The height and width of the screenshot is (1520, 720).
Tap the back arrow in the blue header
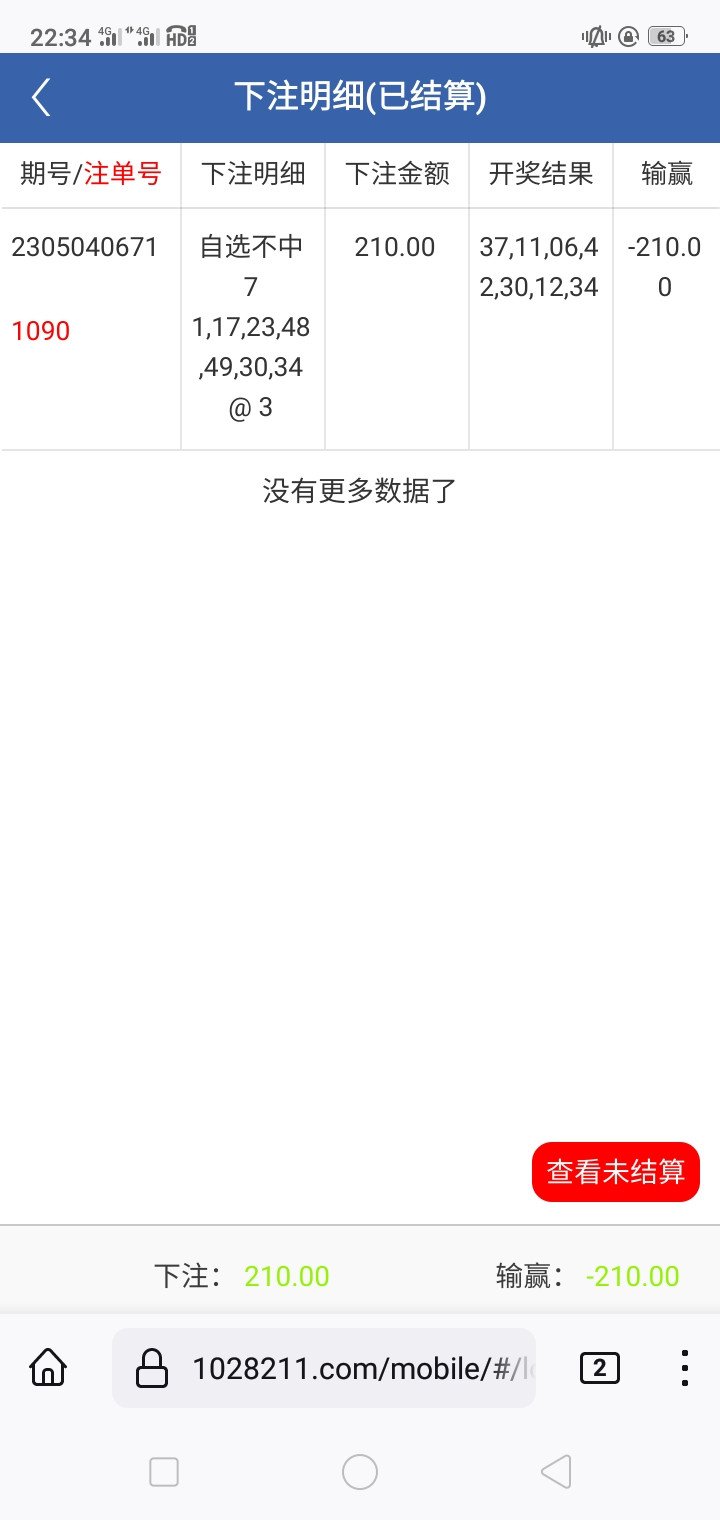(40, 97)
